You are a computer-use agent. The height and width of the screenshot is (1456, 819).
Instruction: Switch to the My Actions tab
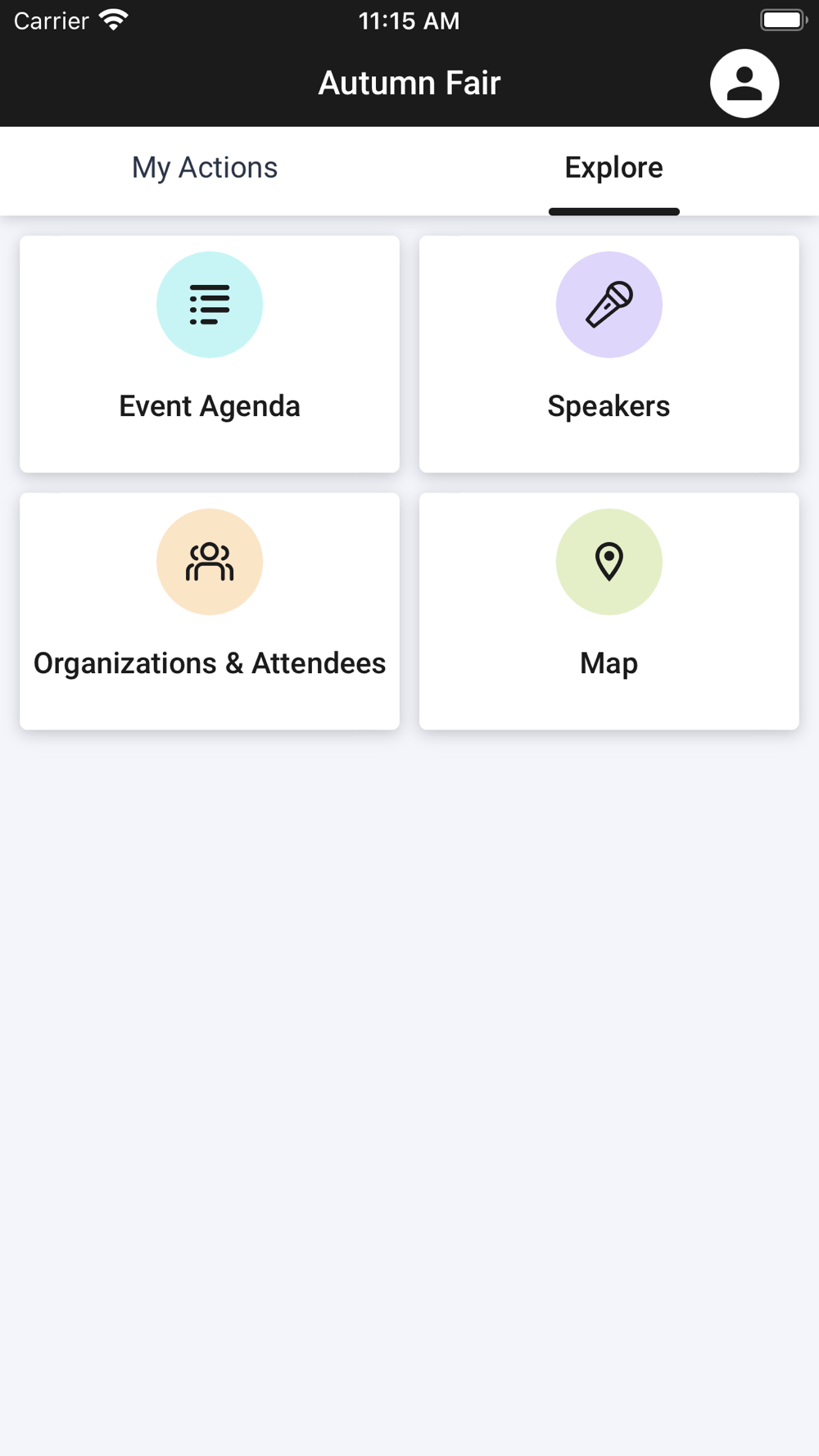point(205,169)
